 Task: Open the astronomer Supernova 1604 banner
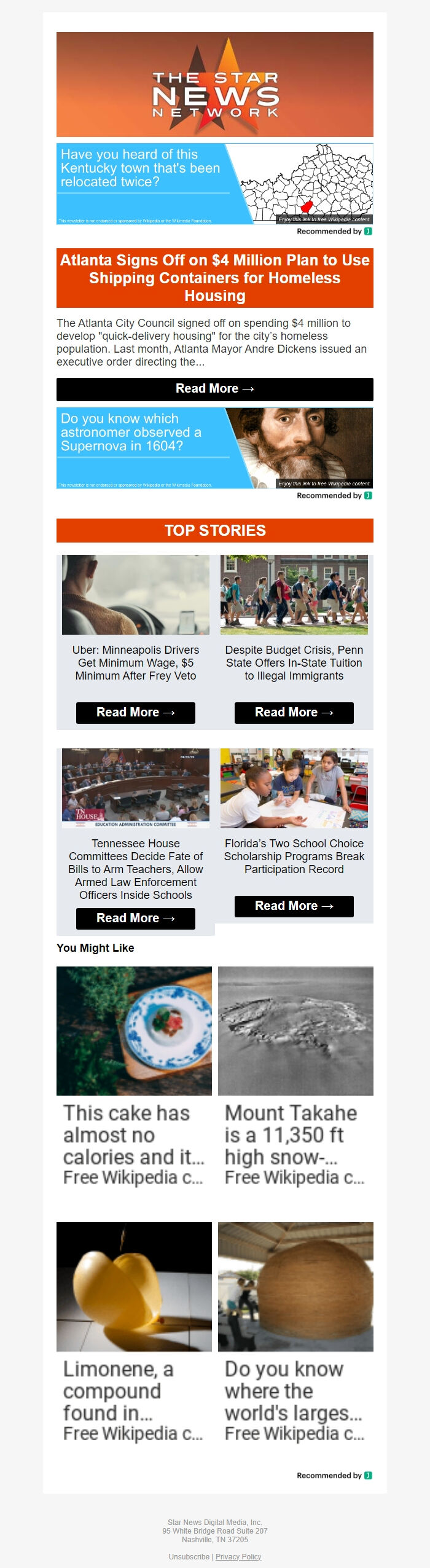[214, 448]
